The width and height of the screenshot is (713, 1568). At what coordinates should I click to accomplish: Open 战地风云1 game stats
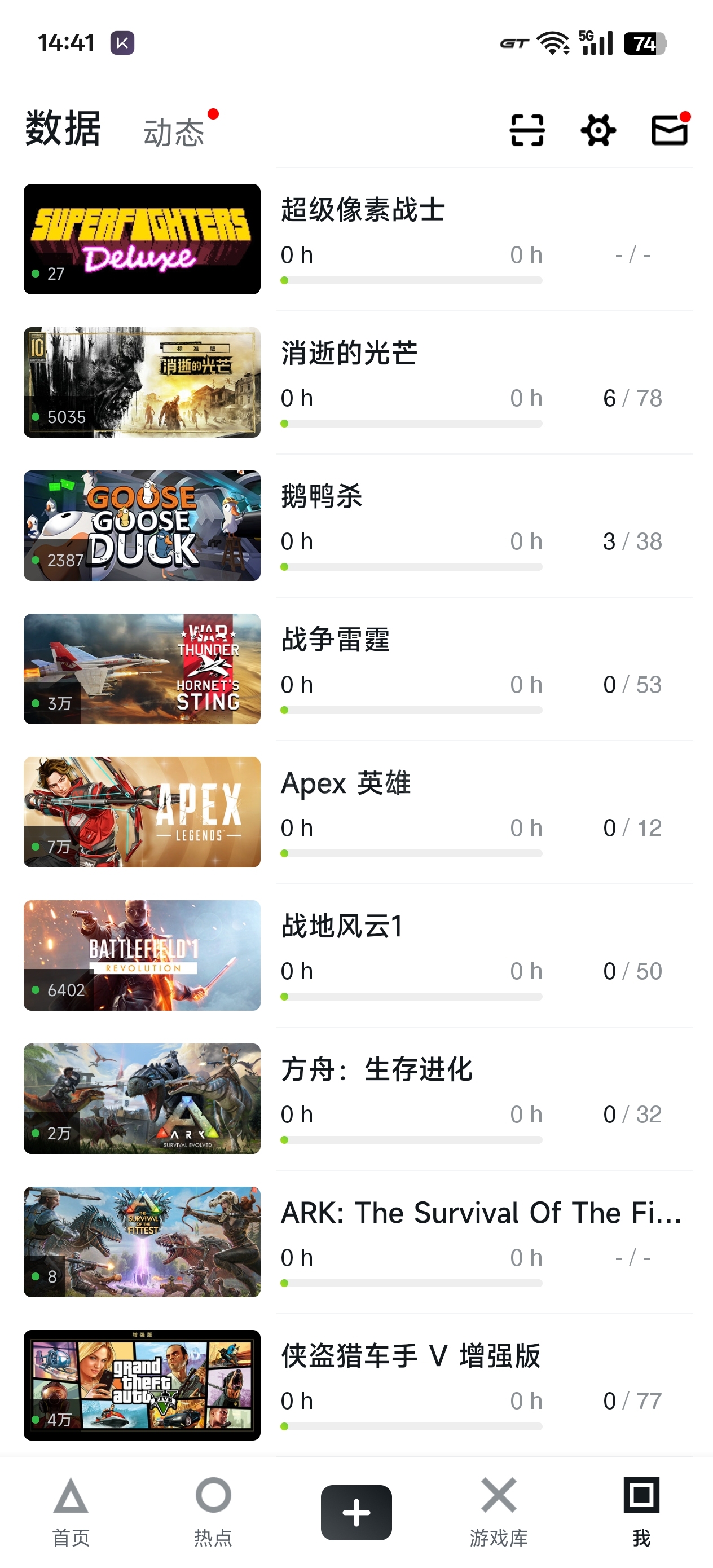point(342,927)
